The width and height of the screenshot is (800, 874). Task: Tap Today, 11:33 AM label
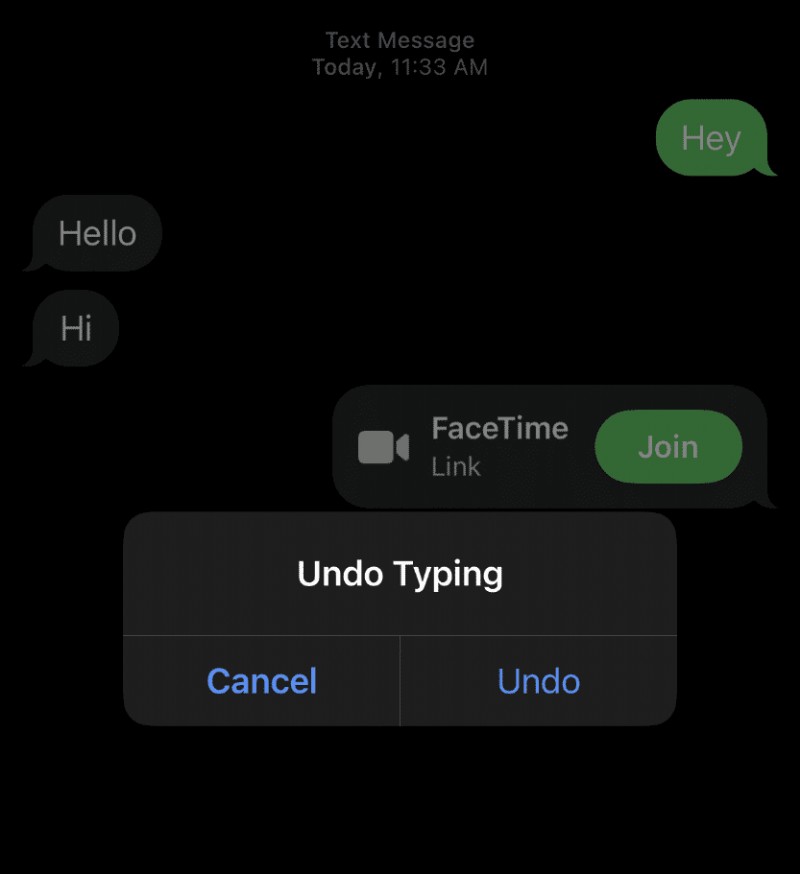pyautogui.click(x=400, y=67)
